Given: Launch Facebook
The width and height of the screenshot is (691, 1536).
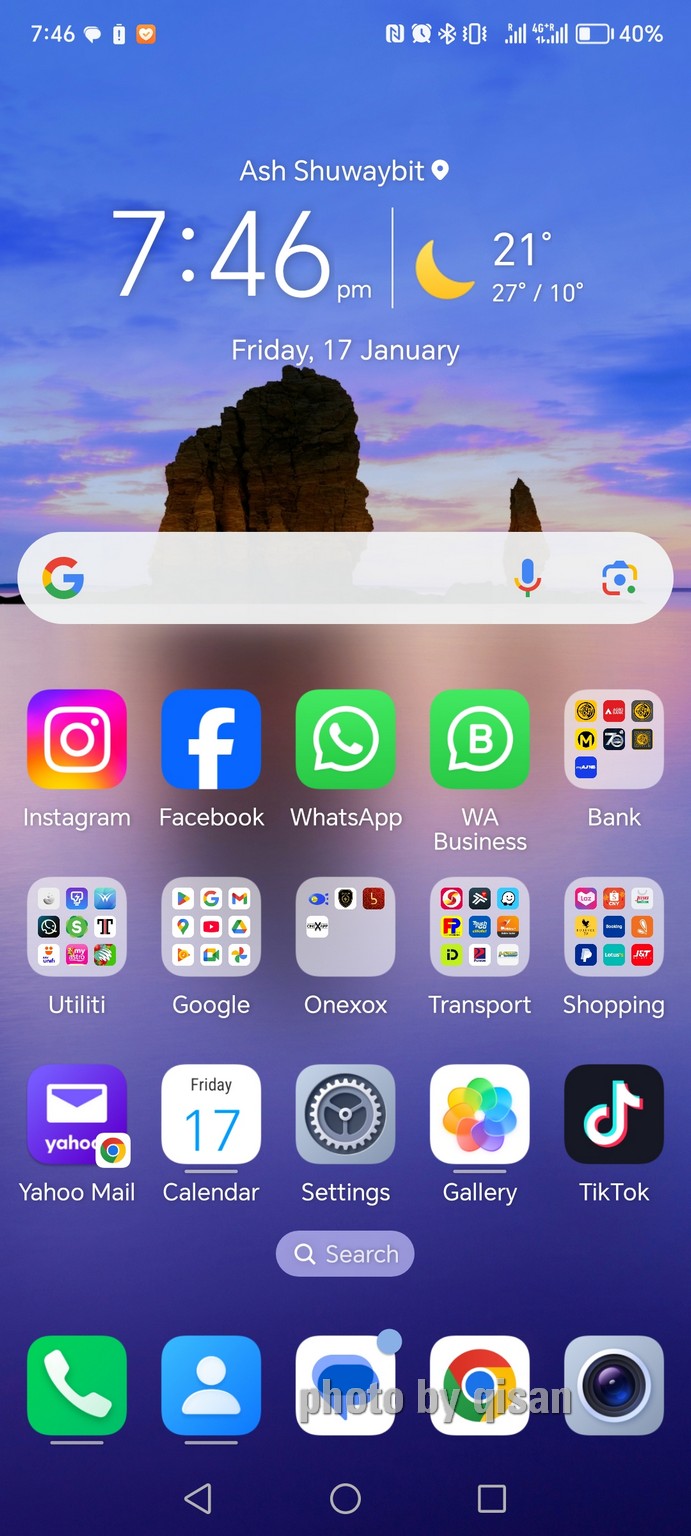Looking at the screenshot, I should (x=211, y=740).
